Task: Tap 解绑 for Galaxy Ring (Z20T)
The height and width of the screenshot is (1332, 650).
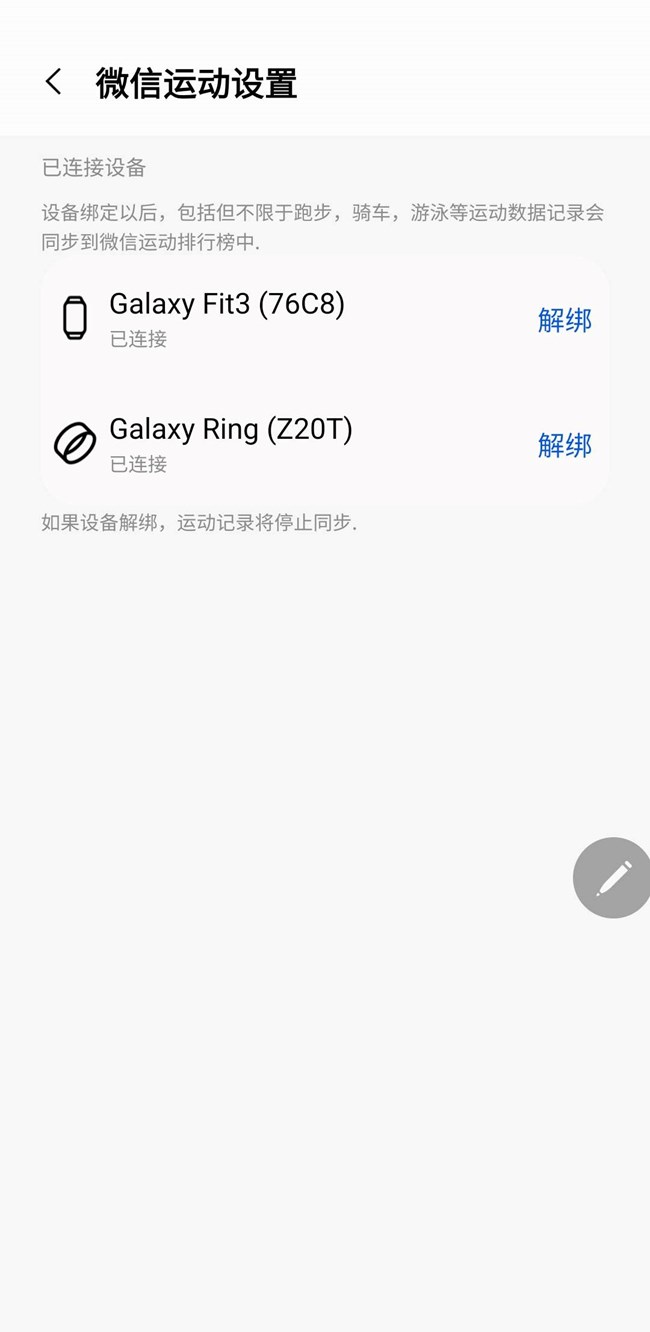Action: click(x=564, y=445)
